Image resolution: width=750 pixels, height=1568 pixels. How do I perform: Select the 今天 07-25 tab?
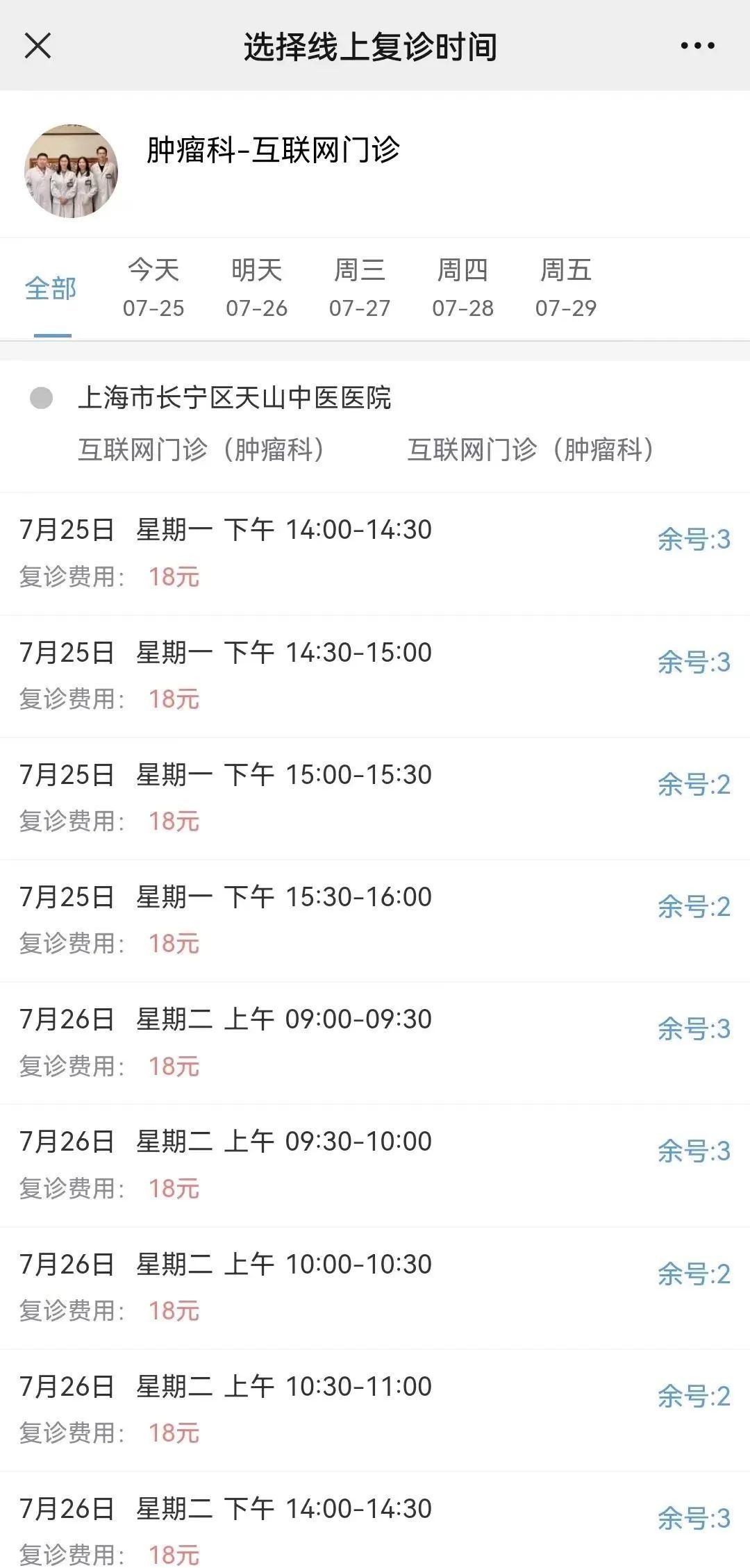pyautogui.click(x=153, y=288)
